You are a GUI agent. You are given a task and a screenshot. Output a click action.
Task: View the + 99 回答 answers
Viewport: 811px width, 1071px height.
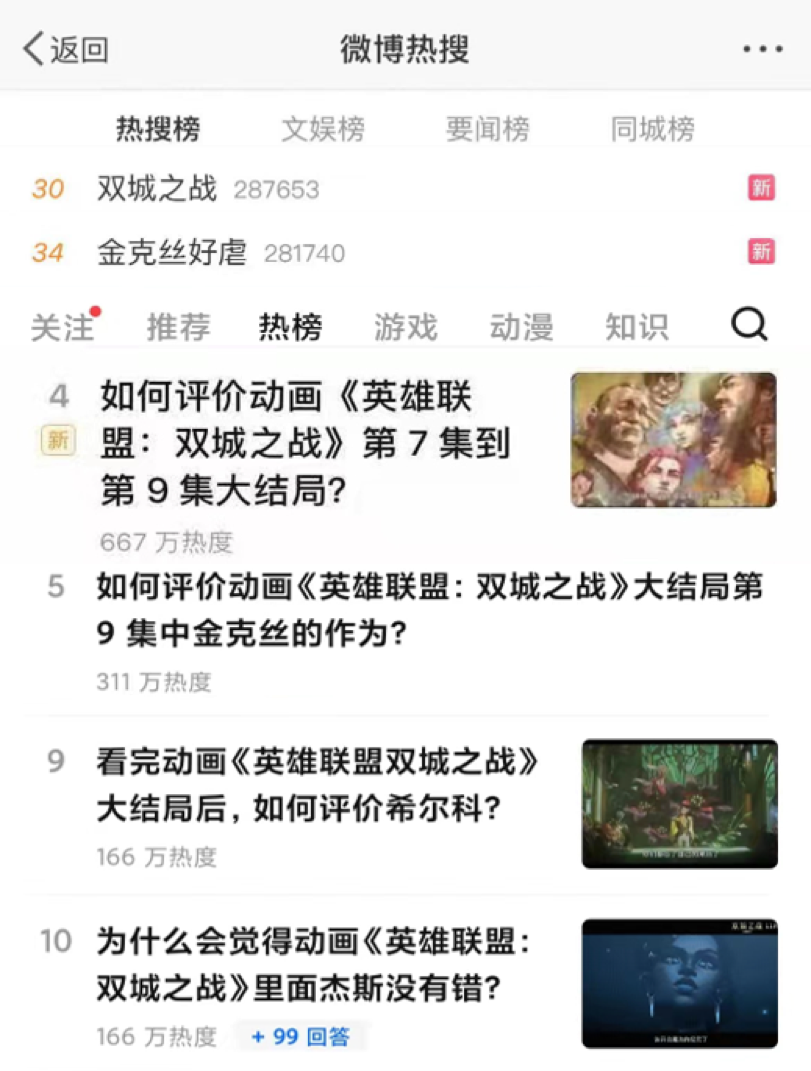(300, 1037)
